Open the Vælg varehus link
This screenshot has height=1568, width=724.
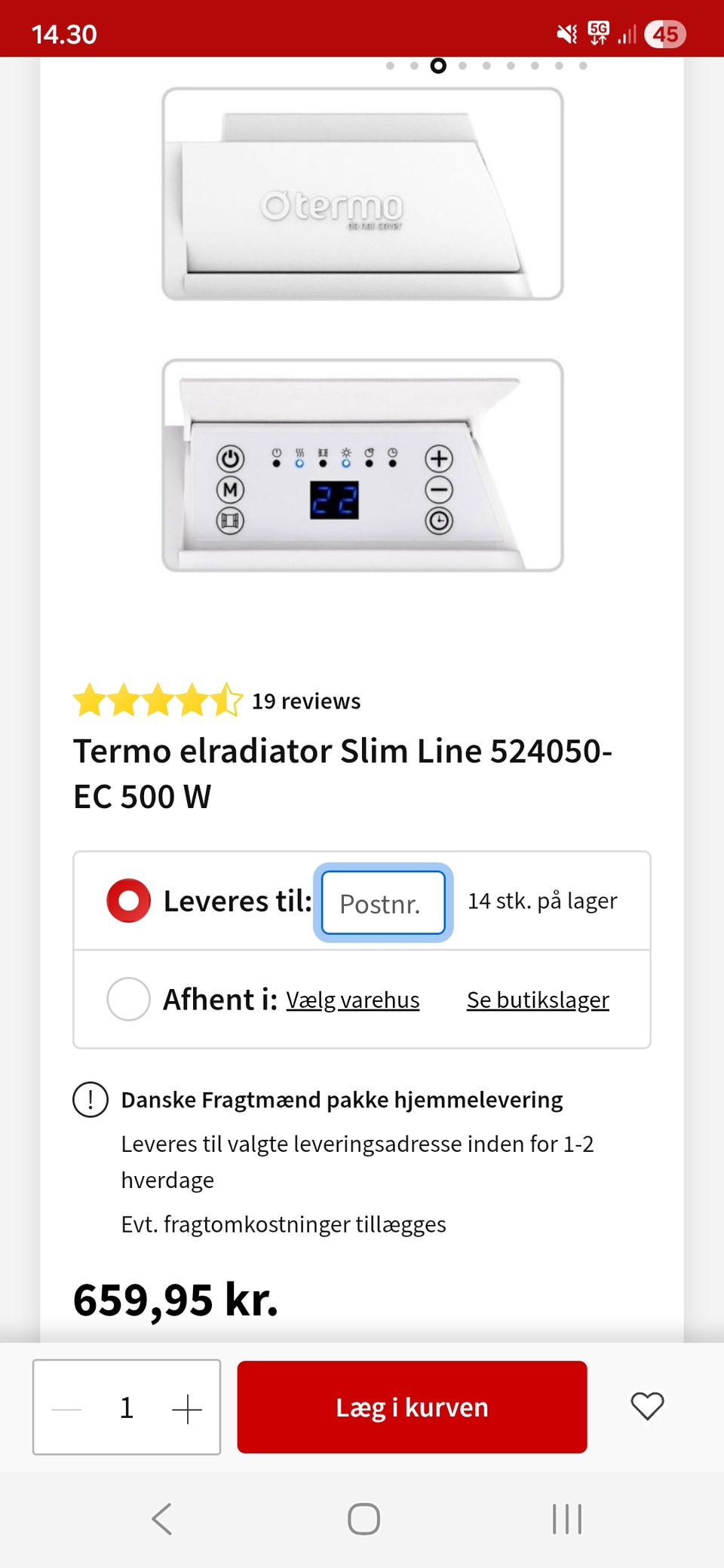[352, 1000]
